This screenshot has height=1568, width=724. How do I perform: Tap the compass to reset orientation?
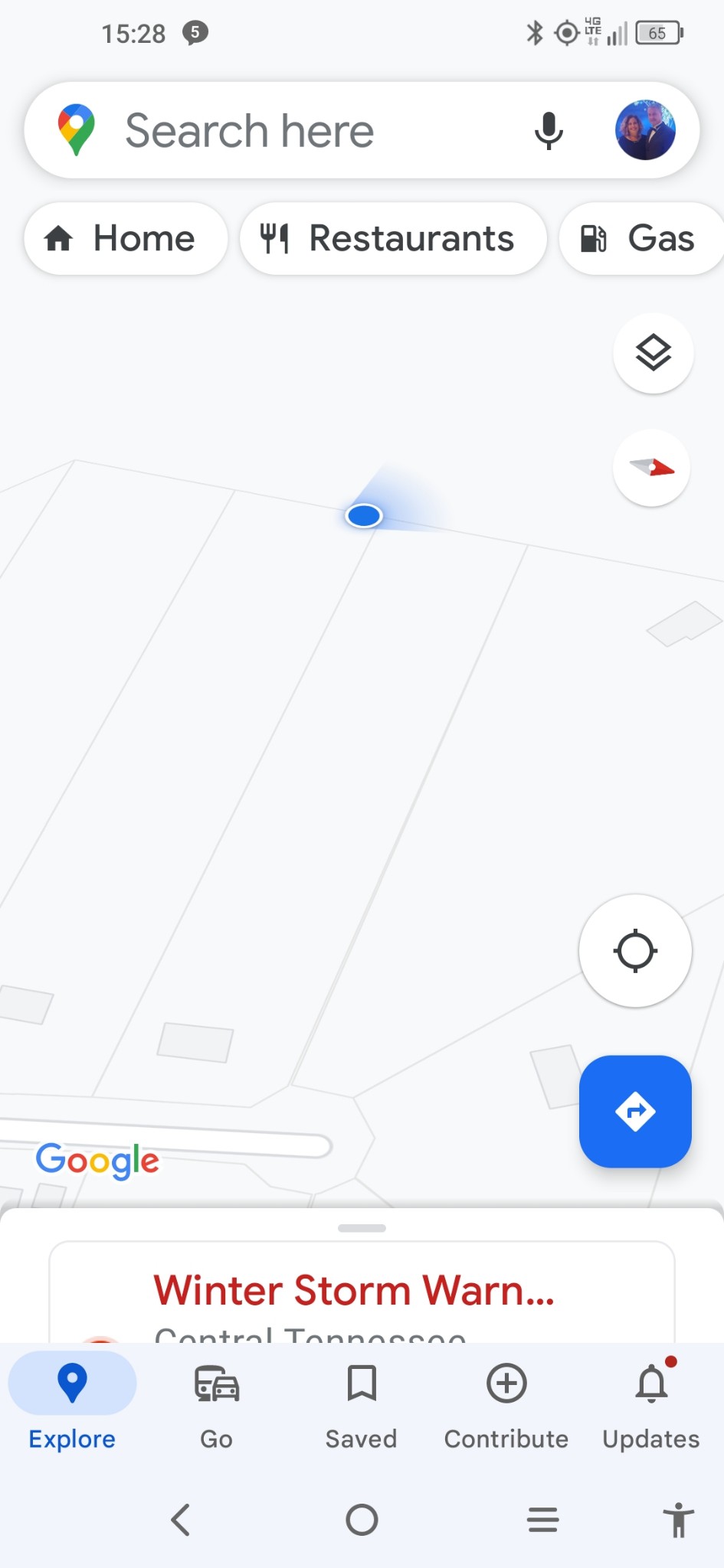click(651, 467)
